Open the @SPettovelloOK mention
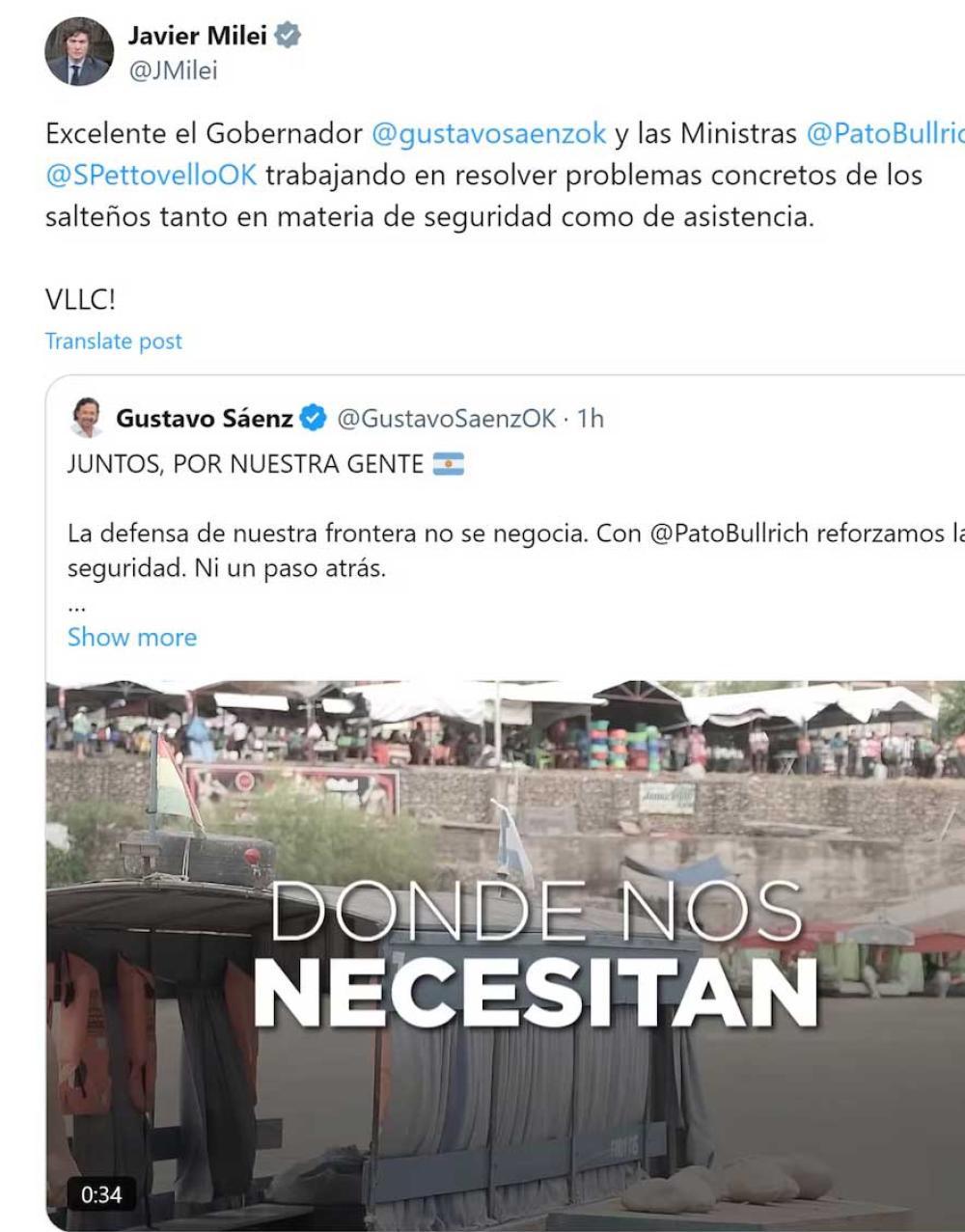This screenshot has width=965, height=1232. coord(151,175)
